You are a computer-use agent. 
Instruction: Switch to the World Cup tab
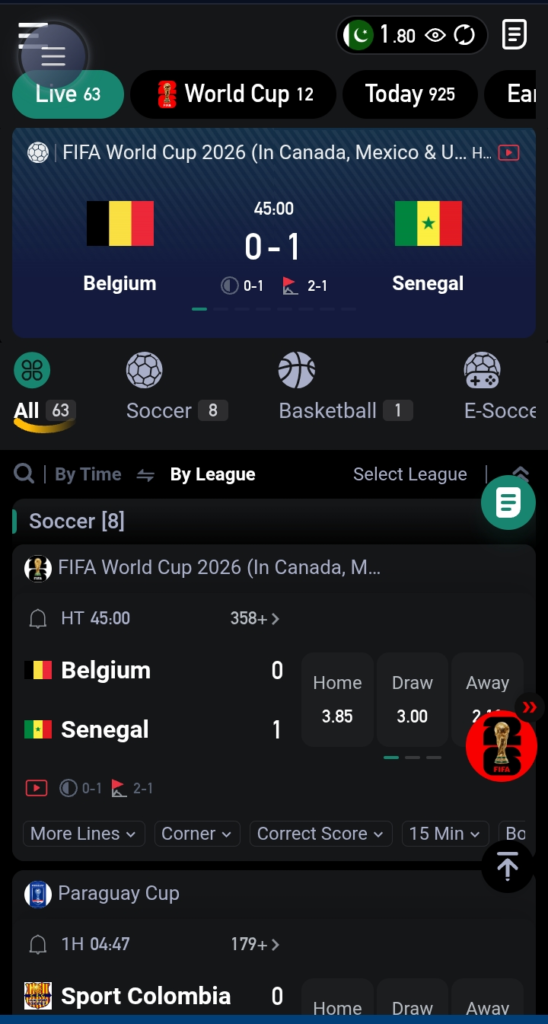pyautogui.click(x=233, y=95)
